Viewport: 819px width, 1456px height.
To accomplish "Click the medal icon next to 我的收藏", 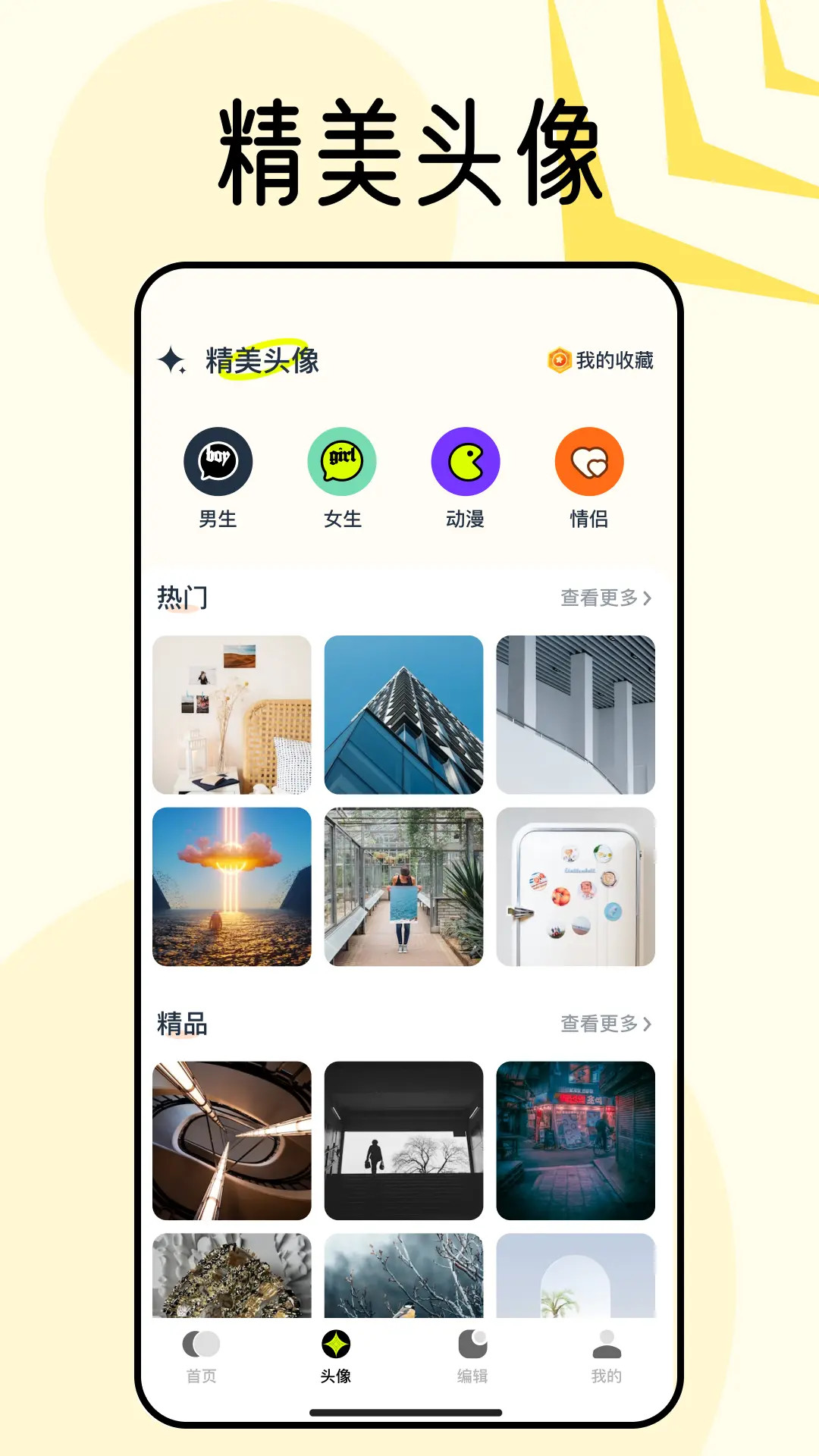I will [x=558, y=362].
